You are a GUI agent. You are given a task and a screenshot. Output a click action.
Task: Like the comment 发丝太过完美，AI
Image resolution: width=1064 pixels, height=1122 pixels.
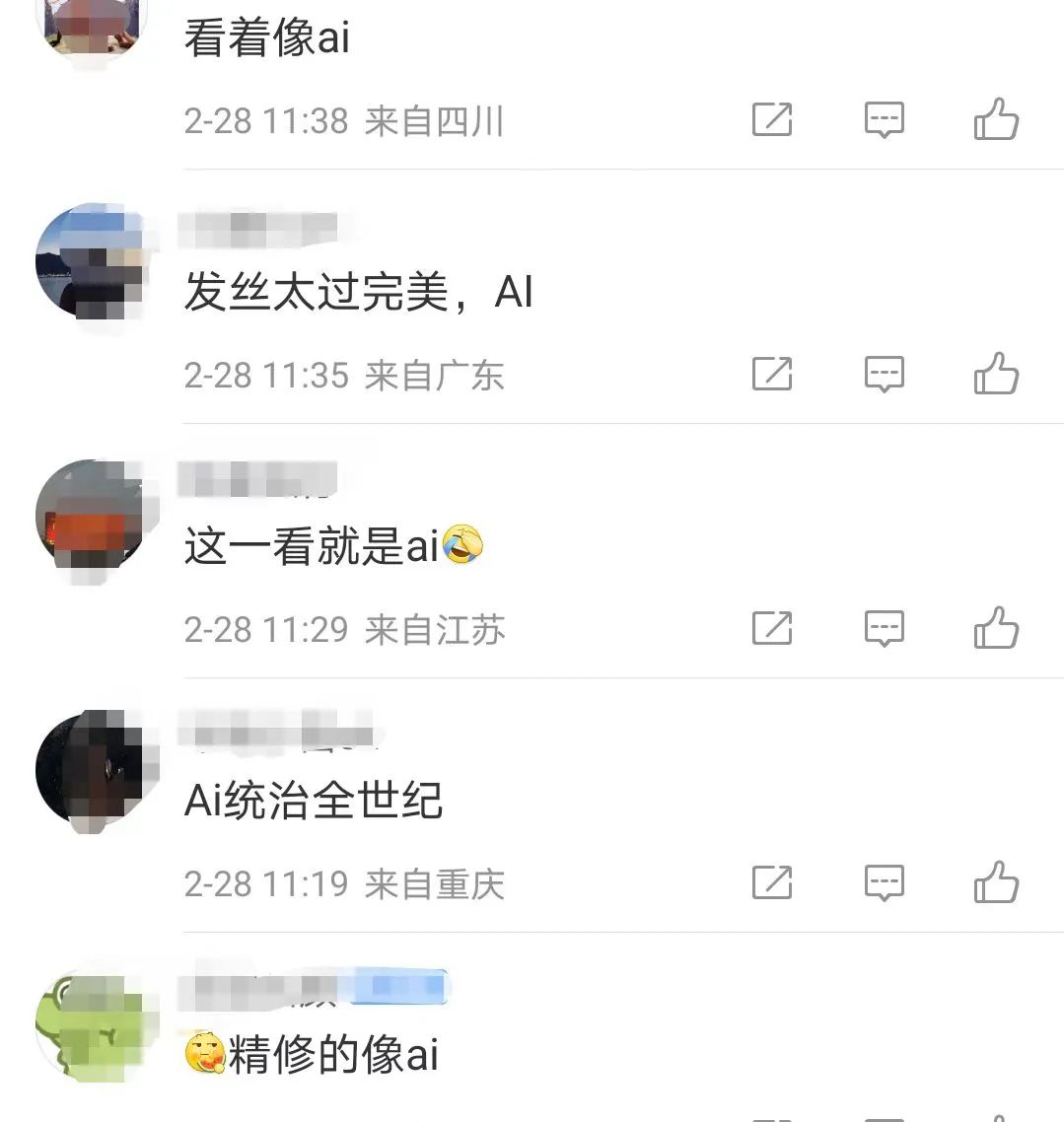(x=996, y=374)
